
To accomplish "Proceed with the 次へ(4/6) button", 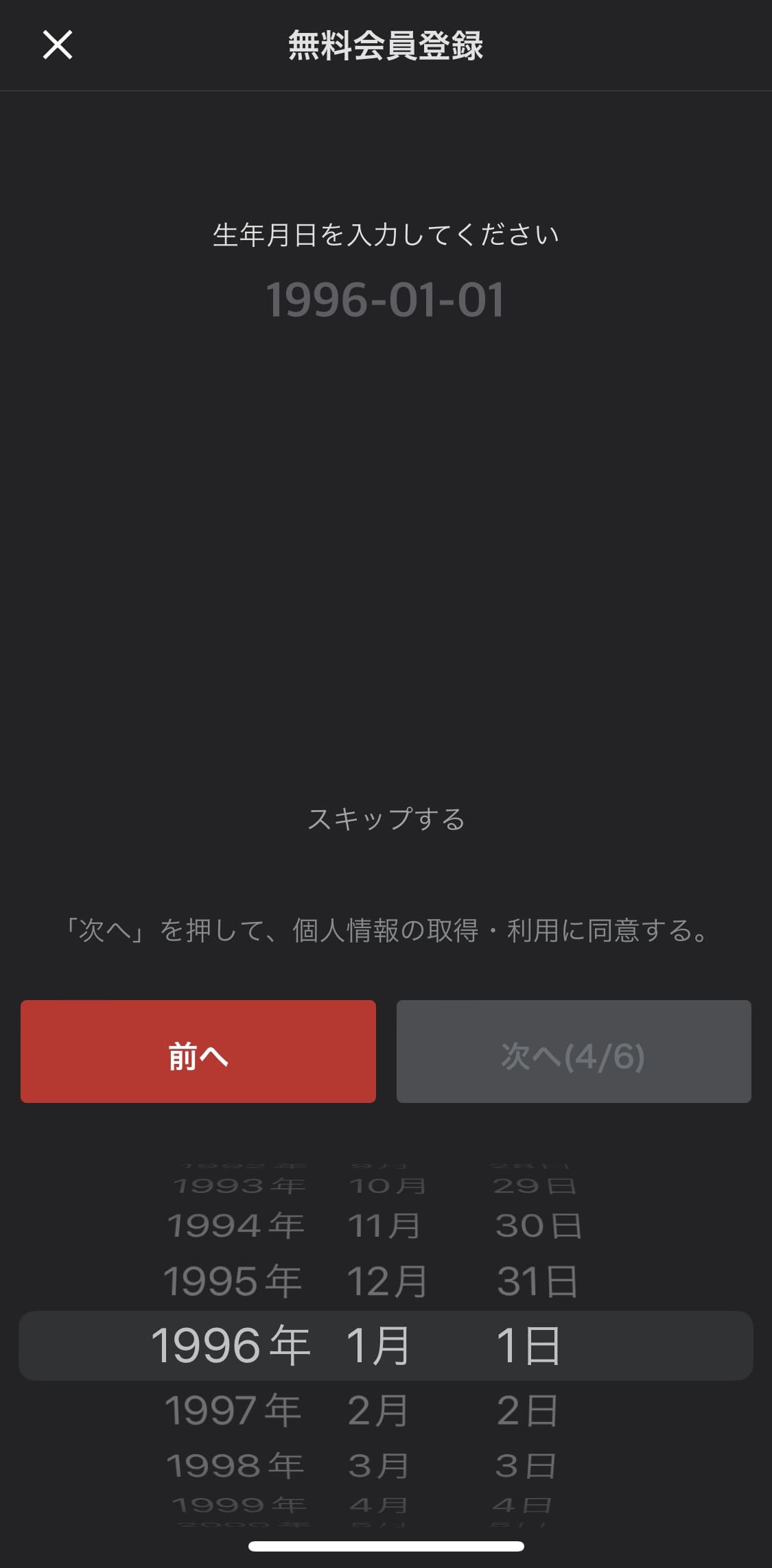I will click(x=573, y=1052).
